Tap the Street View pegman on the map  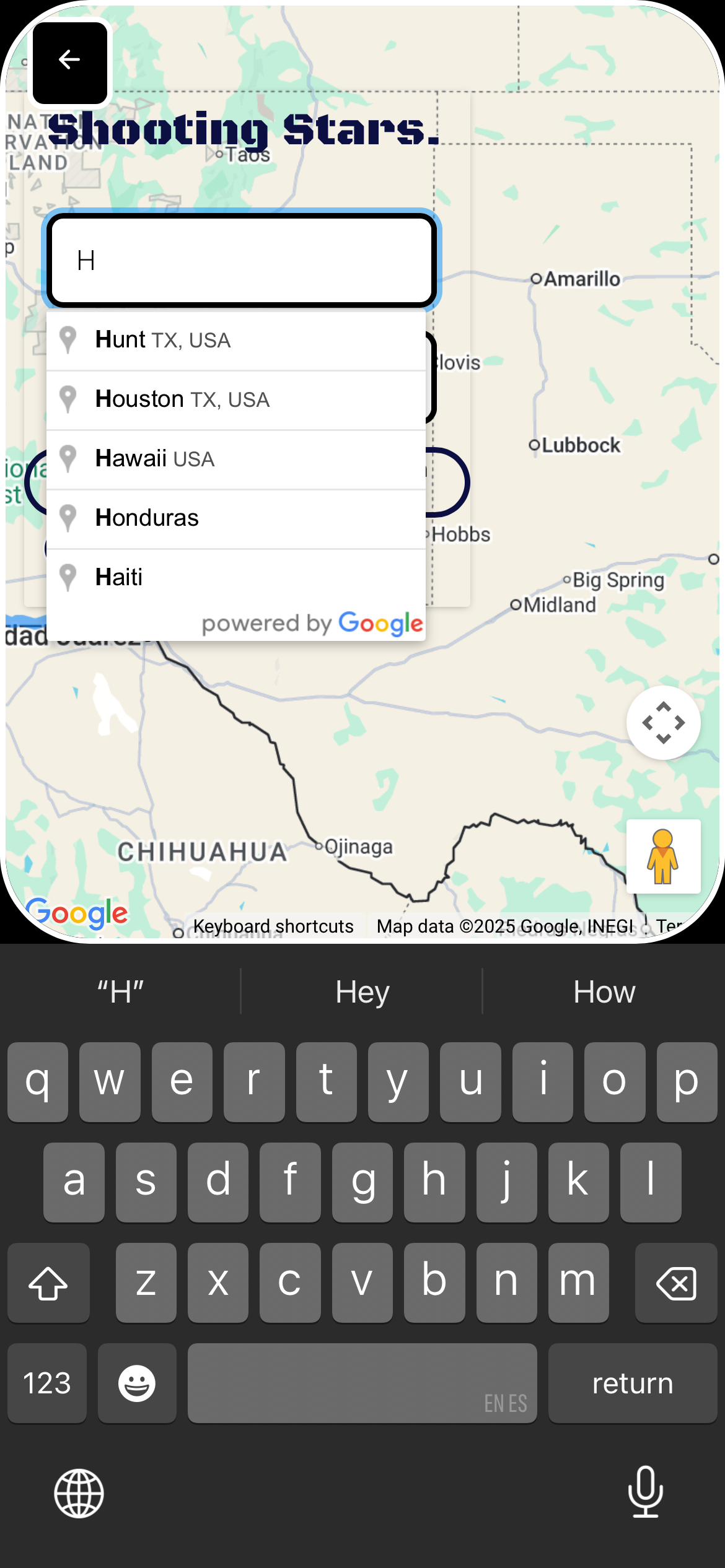click(663, 856)
